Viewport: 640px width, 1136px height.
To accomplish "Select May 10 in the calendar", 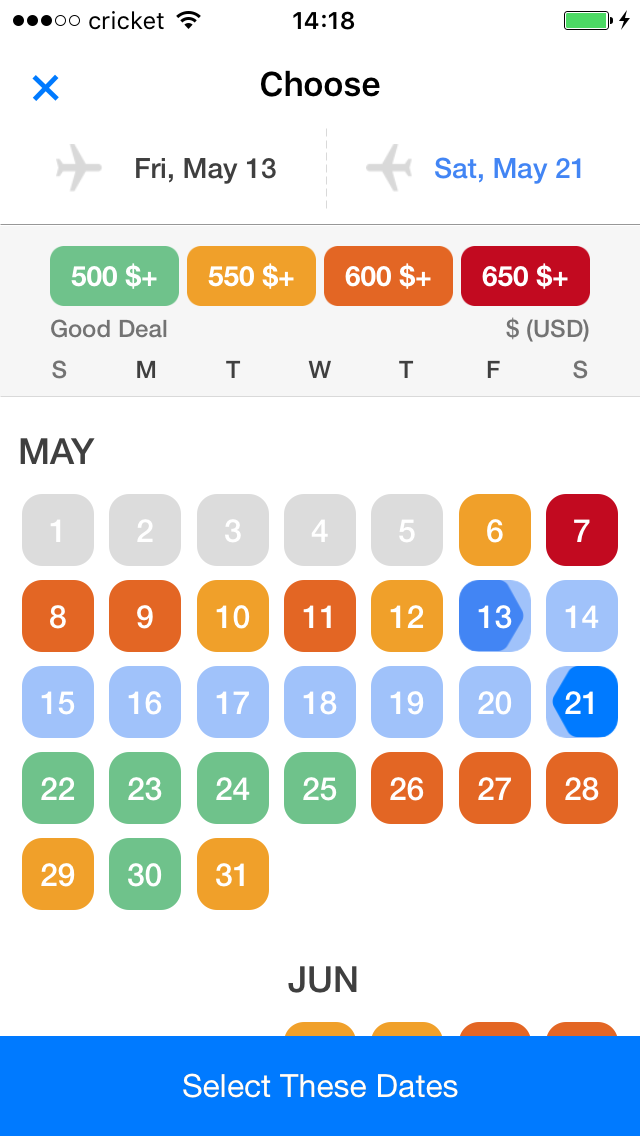I will [x=233, y=616].
